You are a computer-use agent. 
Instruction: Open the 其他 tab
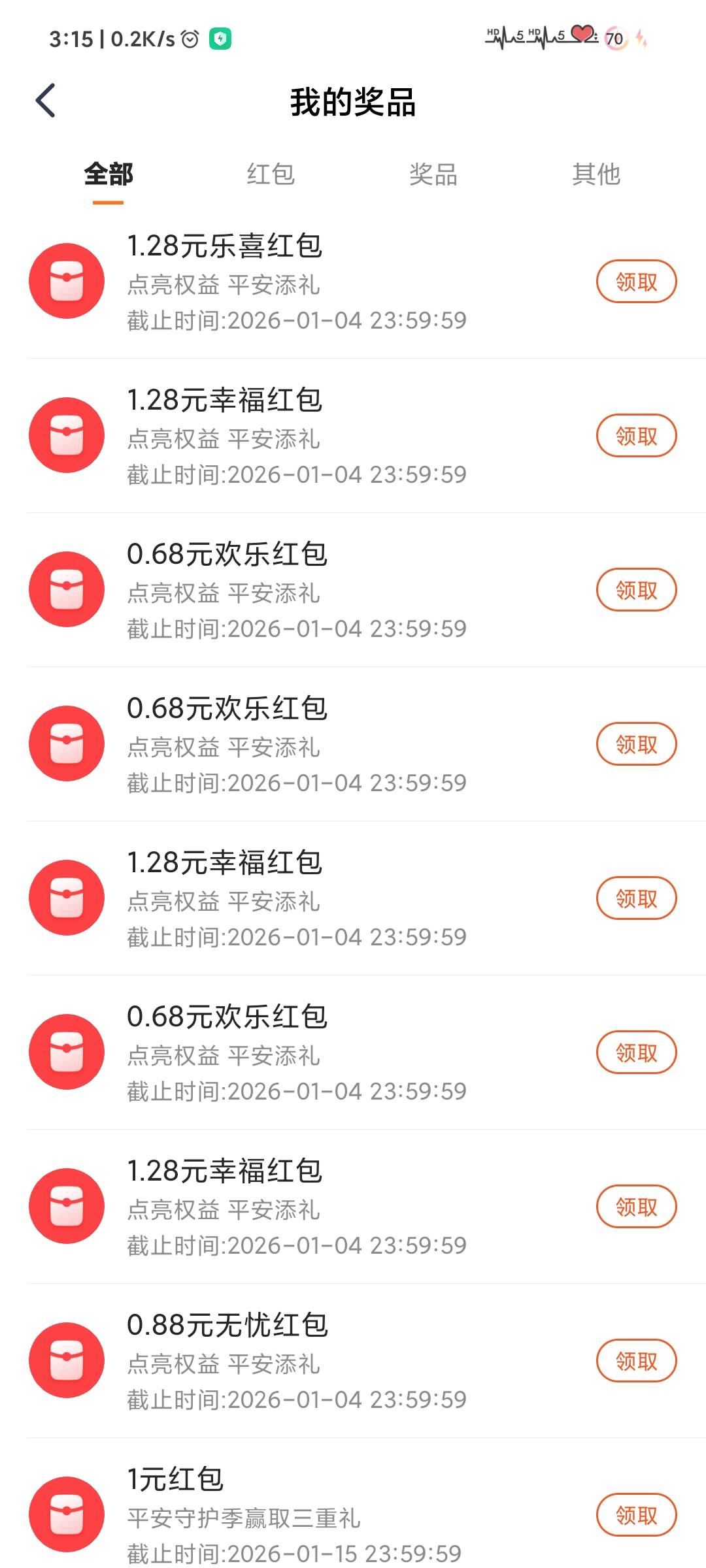[x=596, y=174]
